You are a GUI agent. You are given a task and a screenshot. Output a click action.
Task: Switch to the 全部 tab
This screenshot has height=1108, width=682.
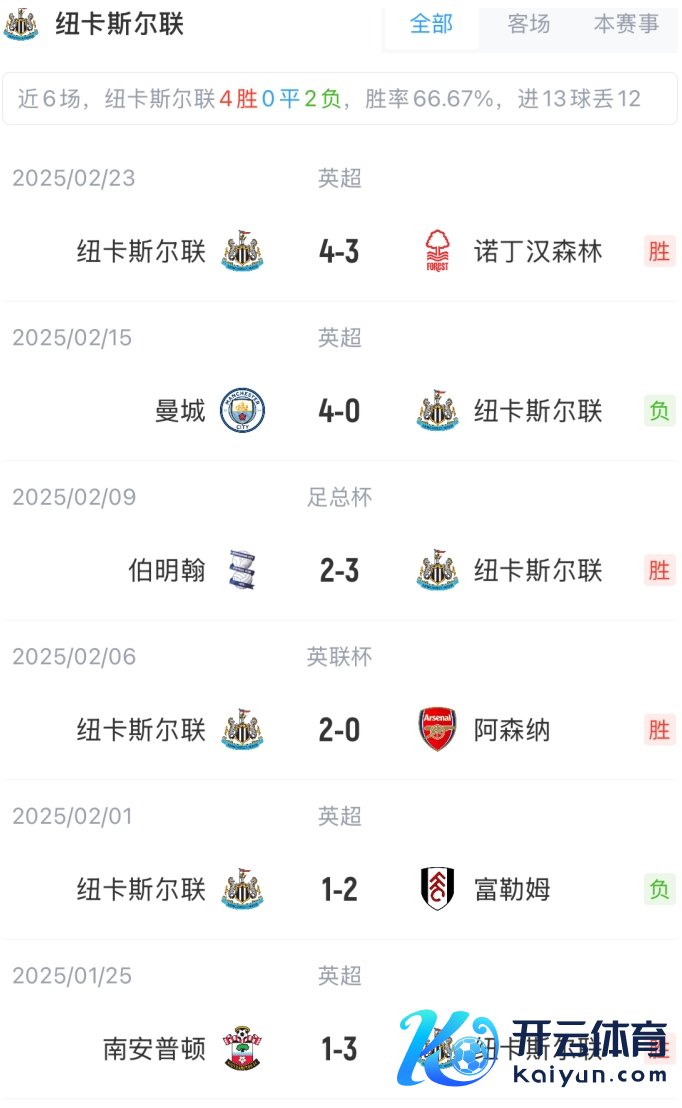[431, 25]
